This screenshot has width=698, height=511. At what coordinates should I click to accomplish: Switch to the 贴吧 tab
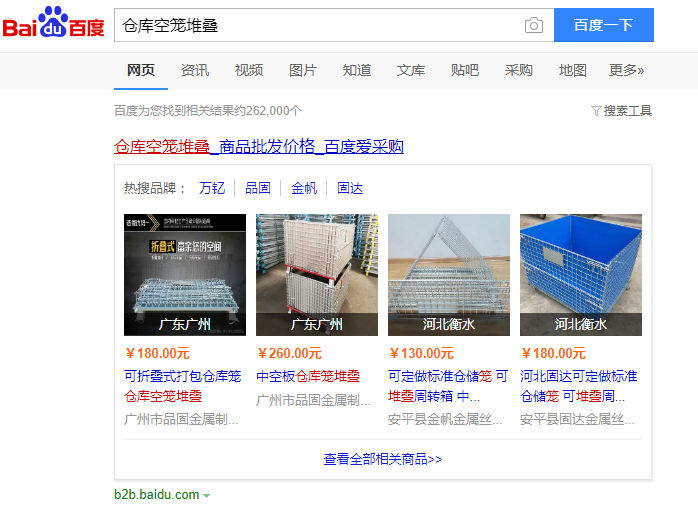point(465,70)
